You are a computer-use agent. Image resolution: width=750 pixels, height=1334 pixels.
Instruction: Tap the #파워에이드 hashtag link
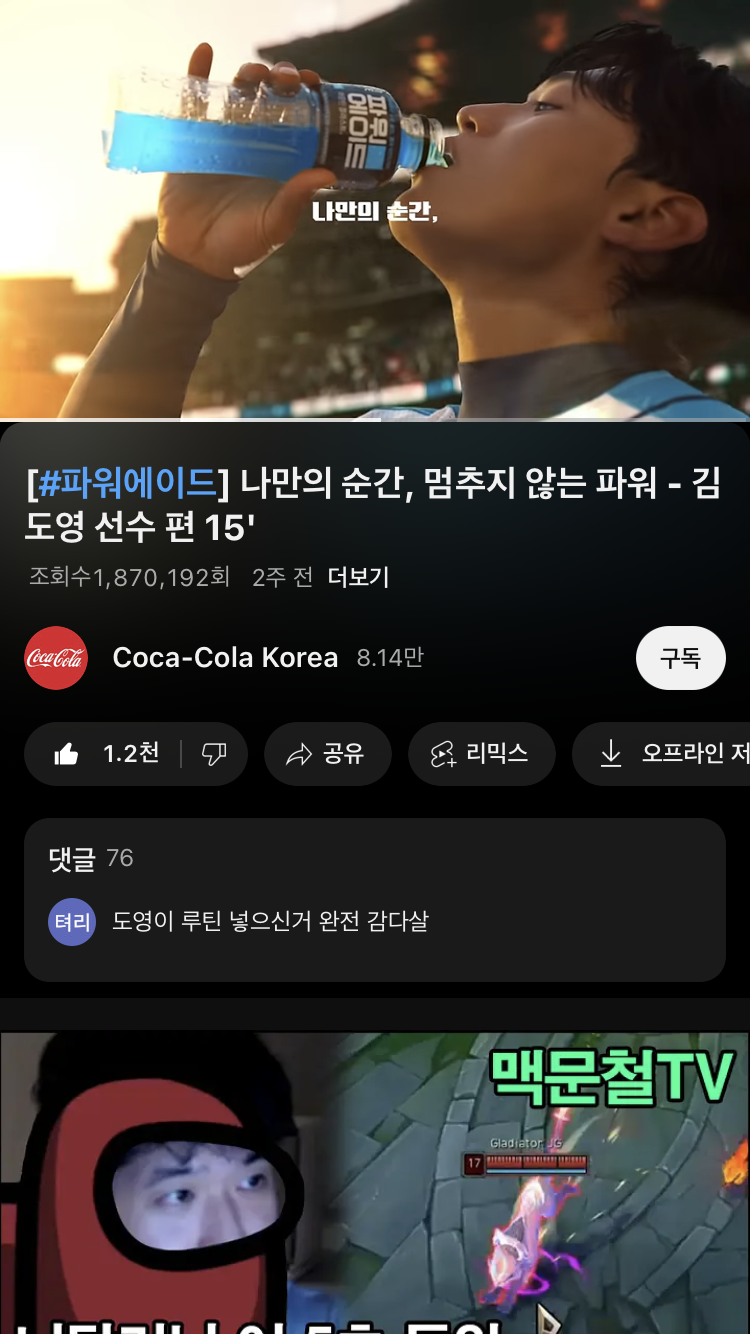pos(127,484)
